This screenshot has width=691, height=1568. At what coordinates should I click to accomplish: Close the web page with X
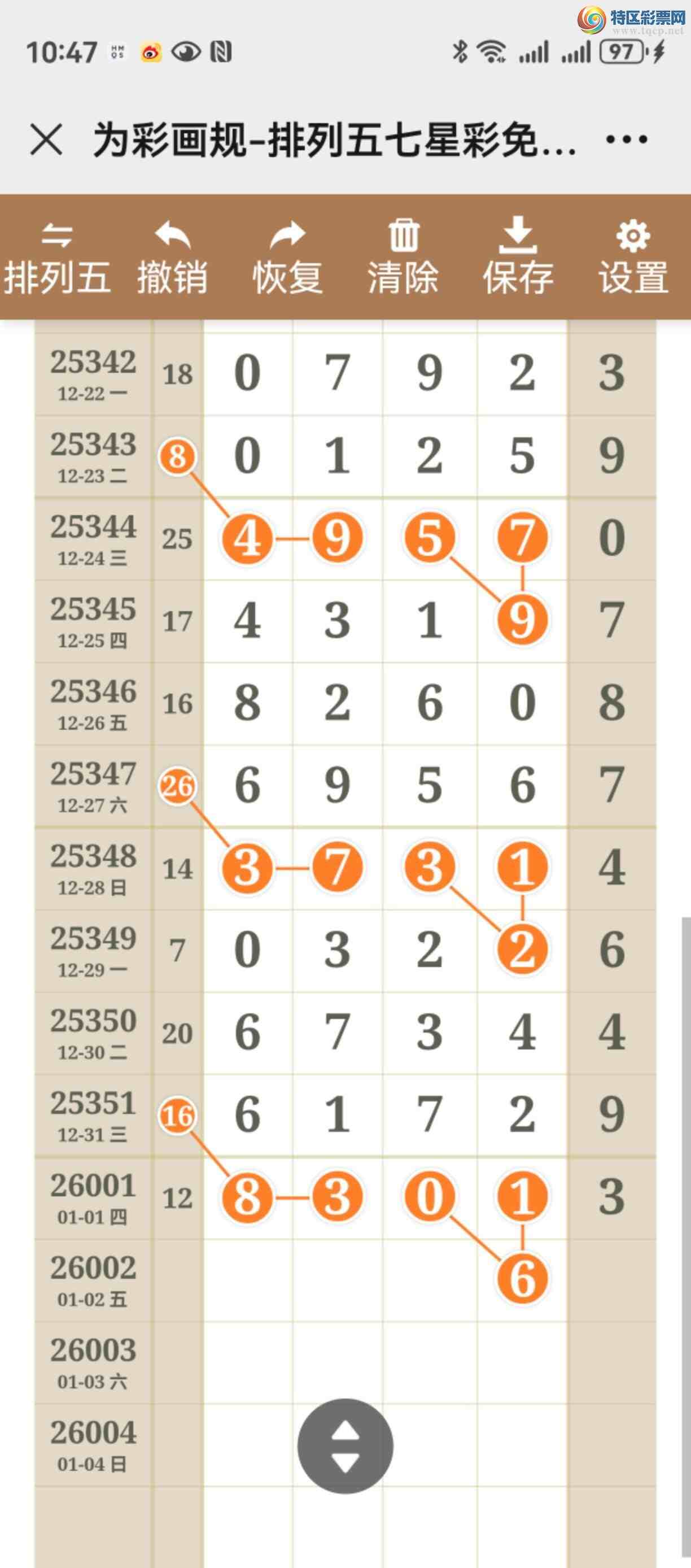(x=46, y=140)
